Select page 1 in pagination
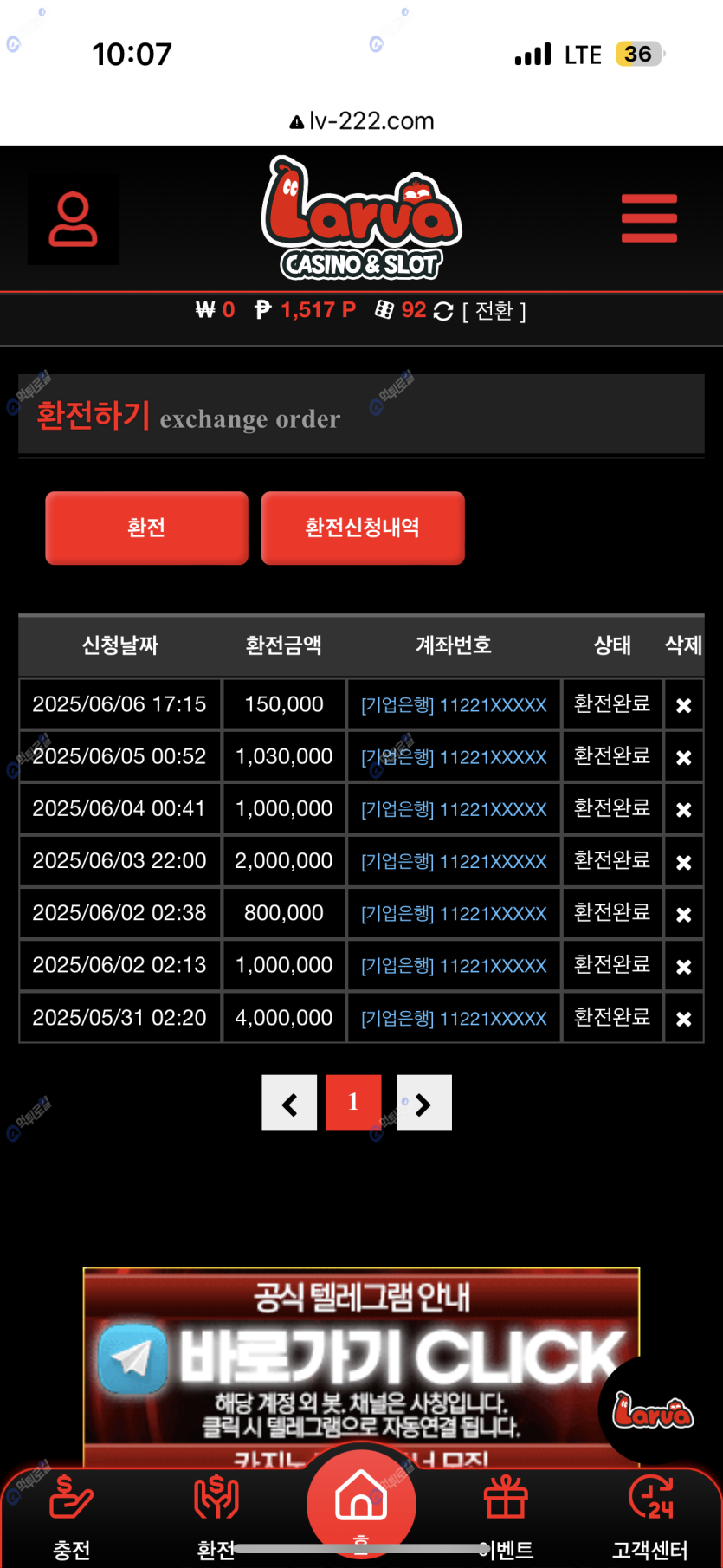 (353, 1102)
